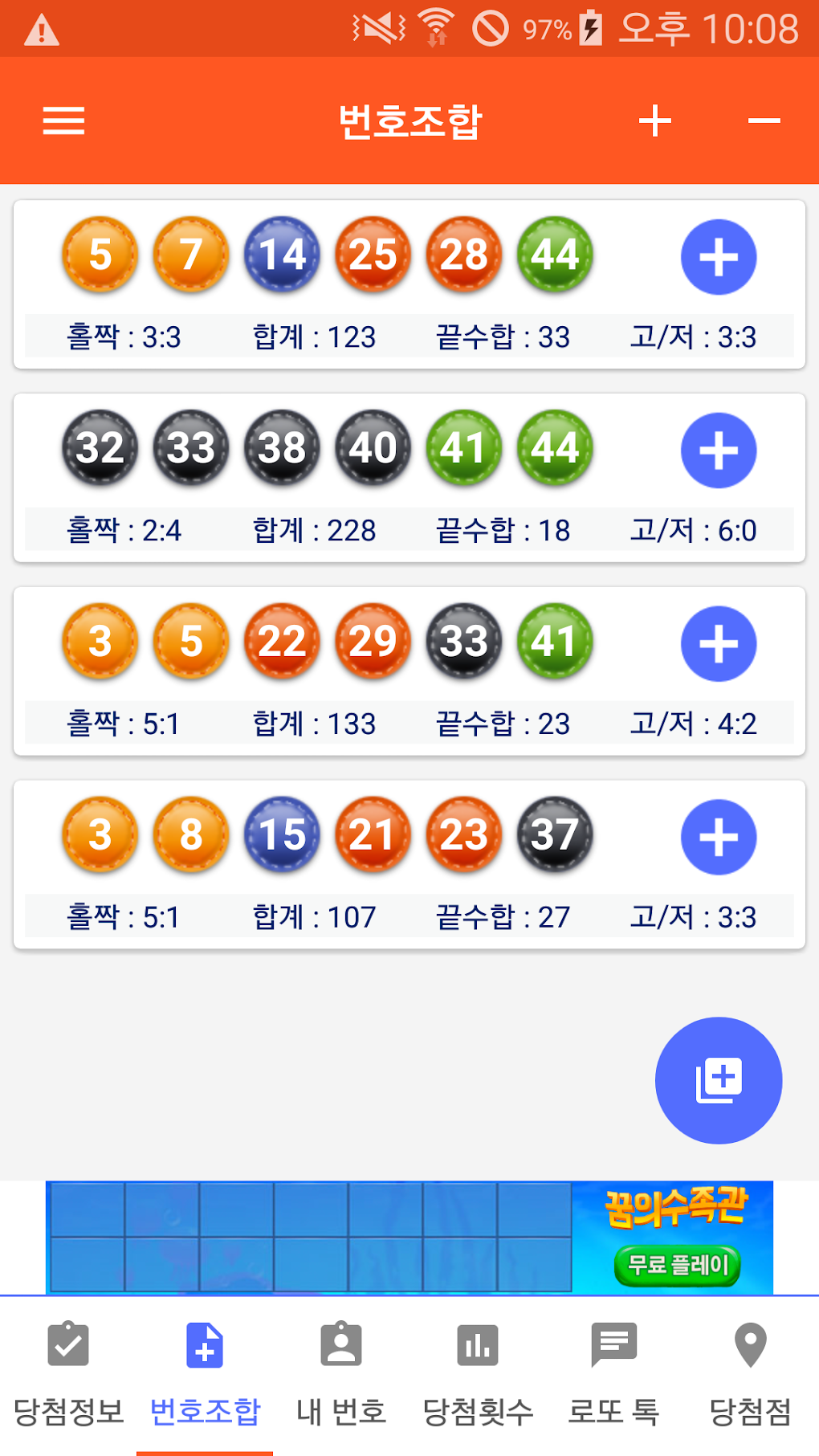Viewport: 819px width, 1456px height.
Task: Tap the plus icon in the app bar
Action: pos(654,121)
